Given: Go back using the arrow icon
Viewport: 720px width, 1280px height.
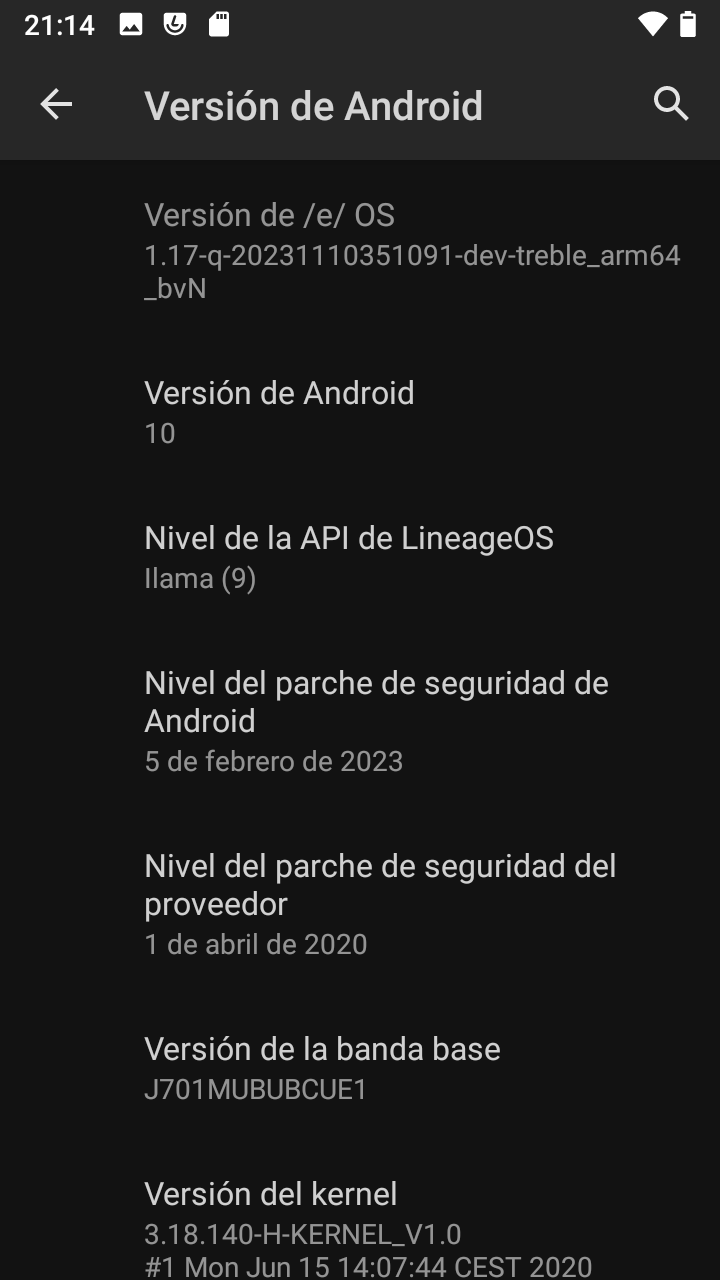Looking at the screenshot, I should click(56, 104).
